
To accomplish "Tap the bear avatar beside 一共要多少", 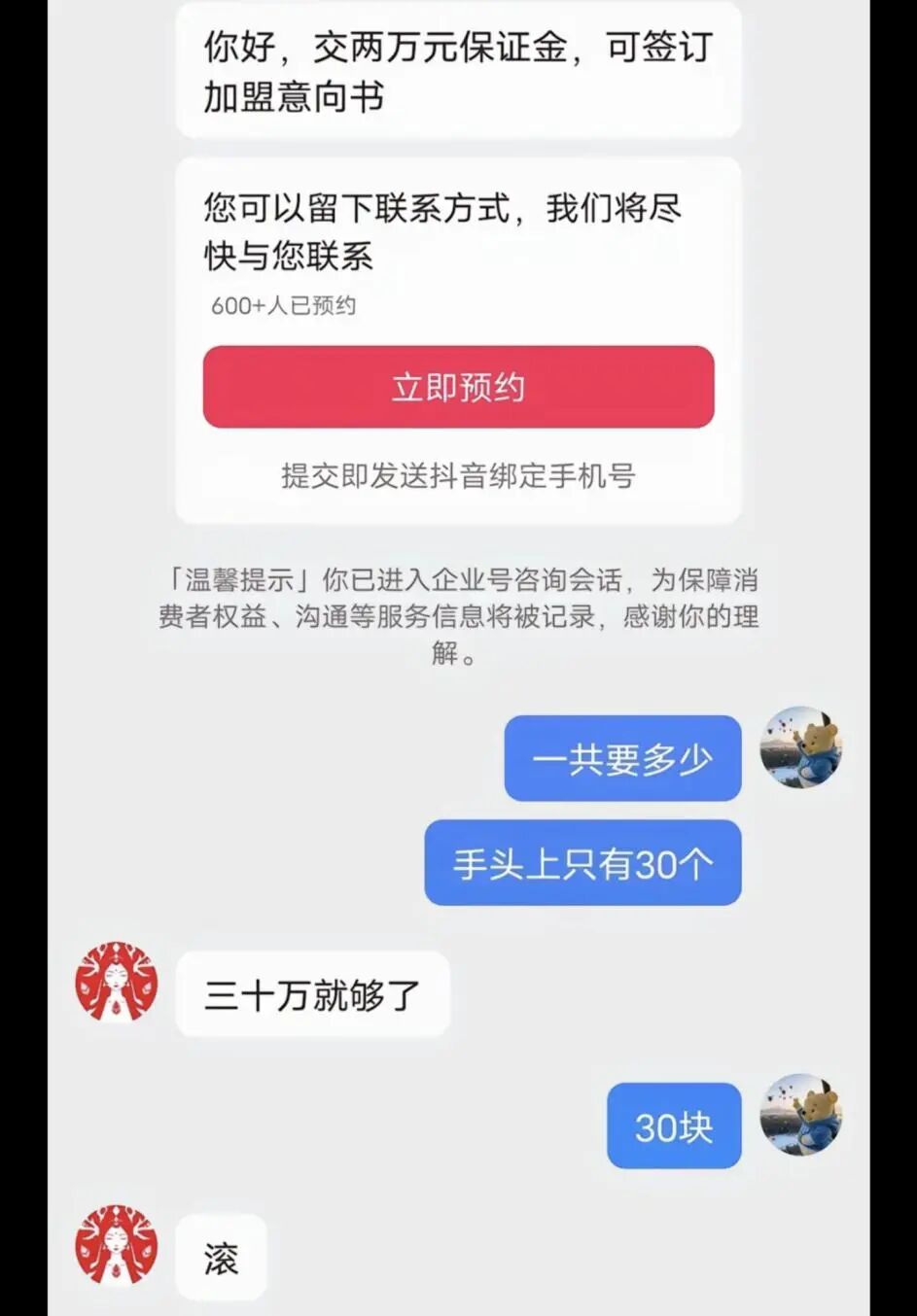I will 800,747.
